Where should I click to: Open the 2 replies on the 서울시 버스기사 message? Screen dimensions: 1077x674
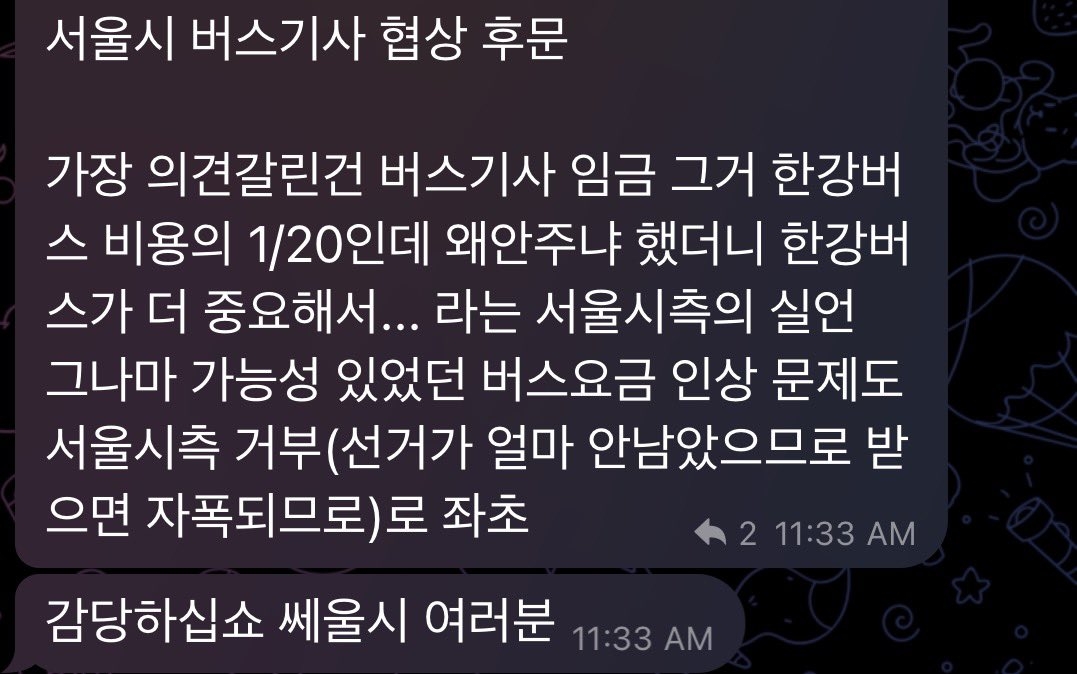click(724, 534)
